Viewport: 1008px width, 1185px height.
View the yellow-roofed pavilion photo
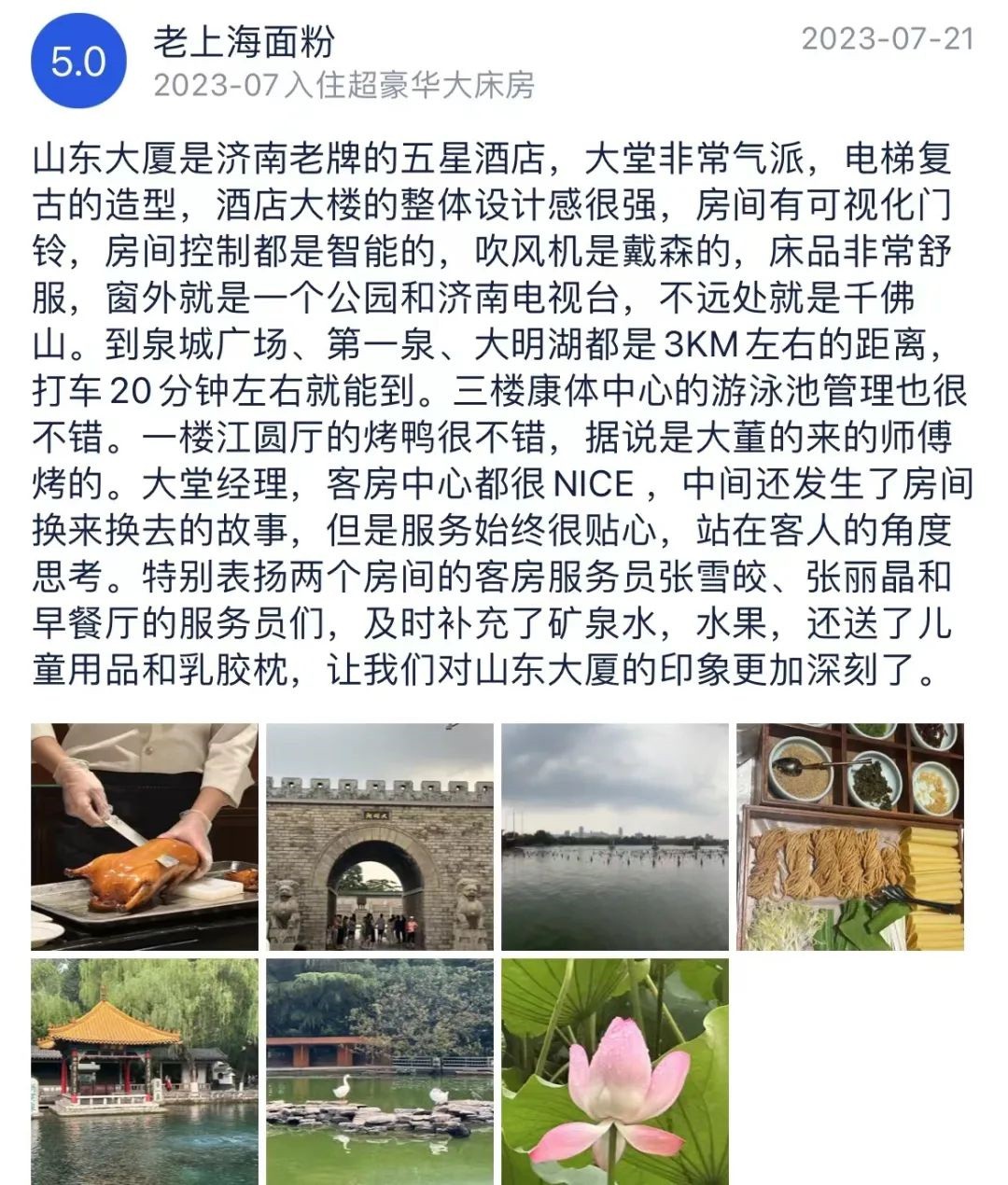pyautogui.click(x=145, y=1071)
